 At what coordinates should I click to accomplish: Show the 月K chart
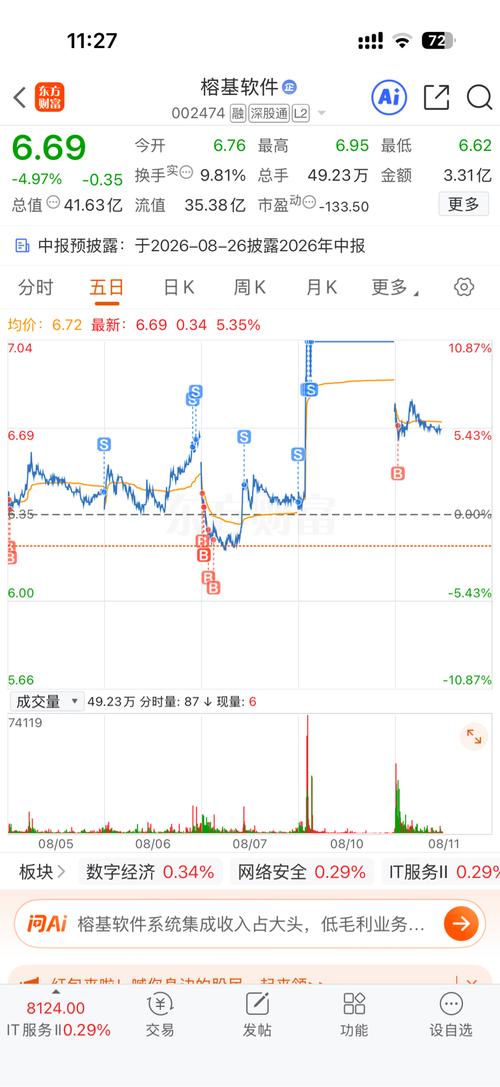pyautogui.click(x=321, y=287)
